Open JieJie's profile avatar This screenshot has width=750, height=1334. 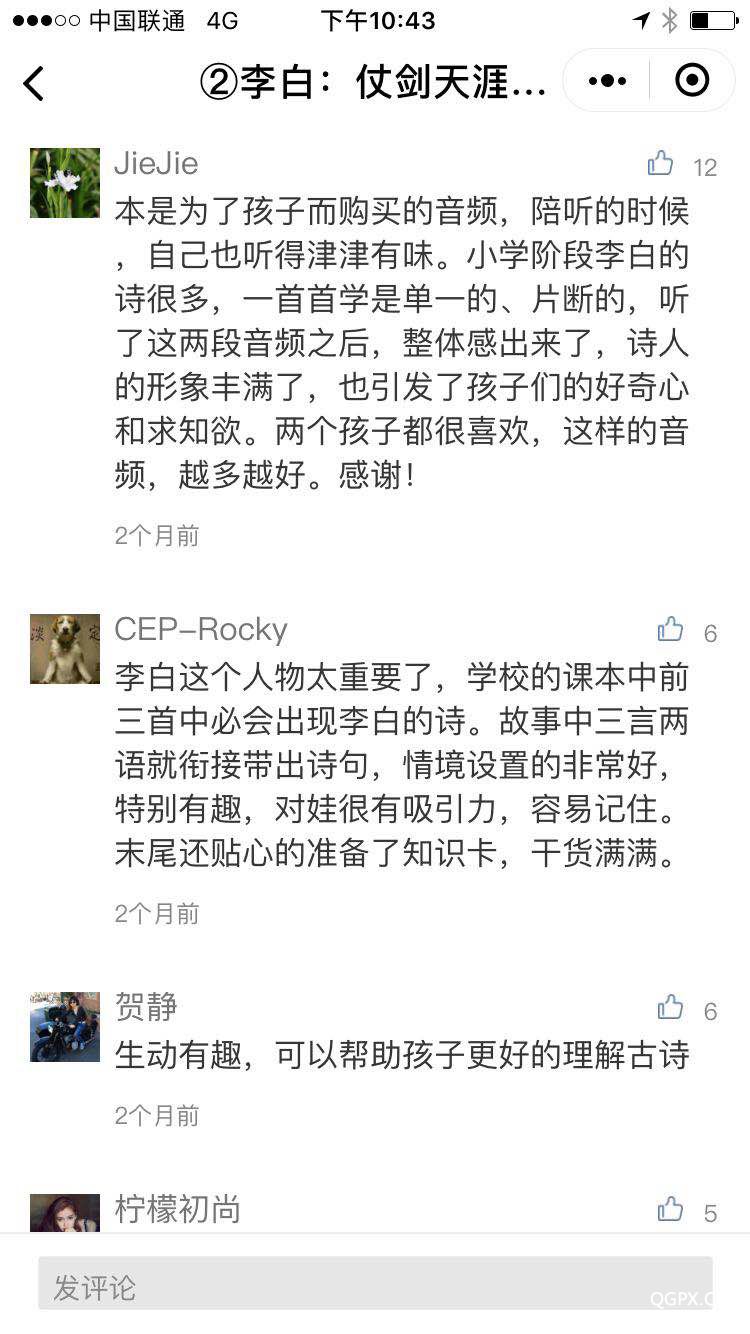(x=65, y=183)
